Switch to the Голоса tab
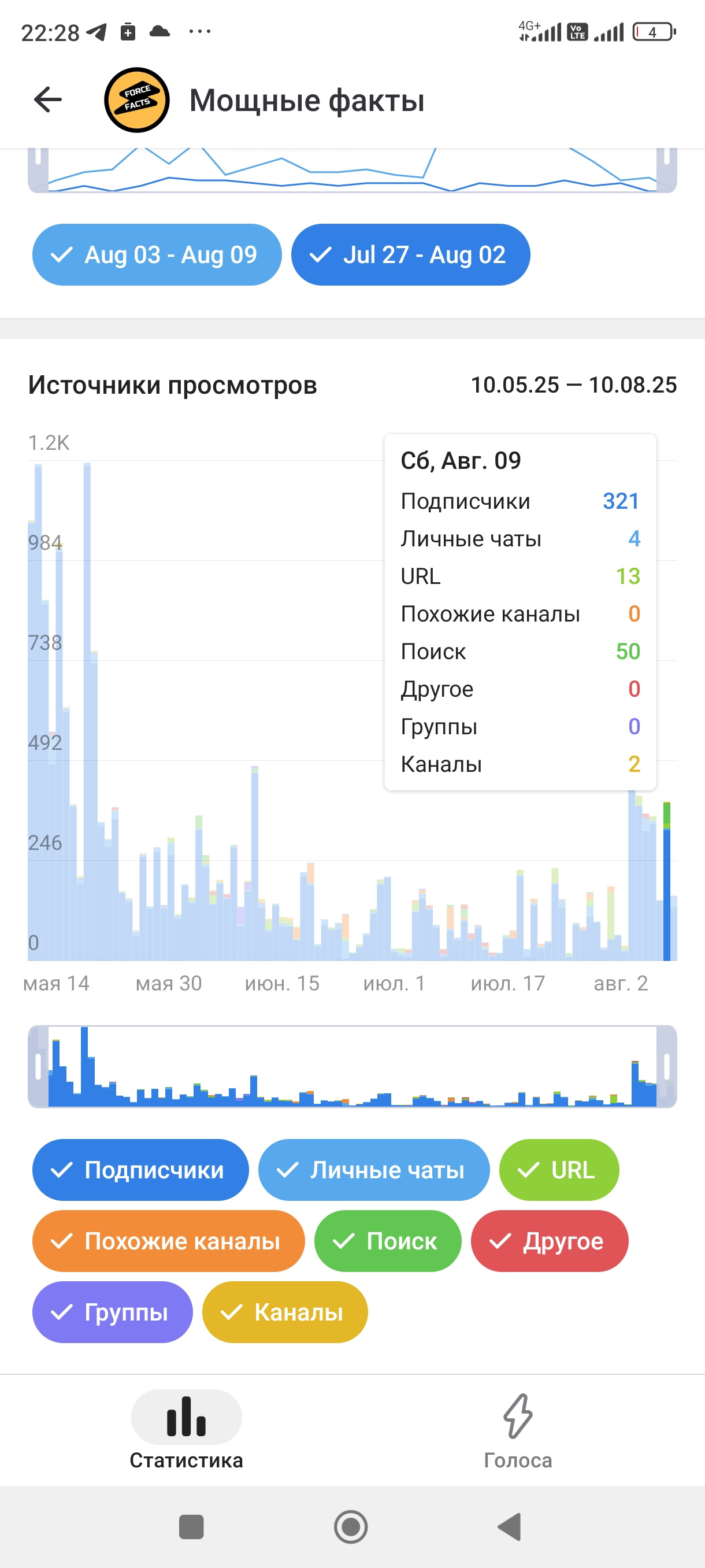The height and width of the screenshot is (1568, 705). pos(518,1432)
